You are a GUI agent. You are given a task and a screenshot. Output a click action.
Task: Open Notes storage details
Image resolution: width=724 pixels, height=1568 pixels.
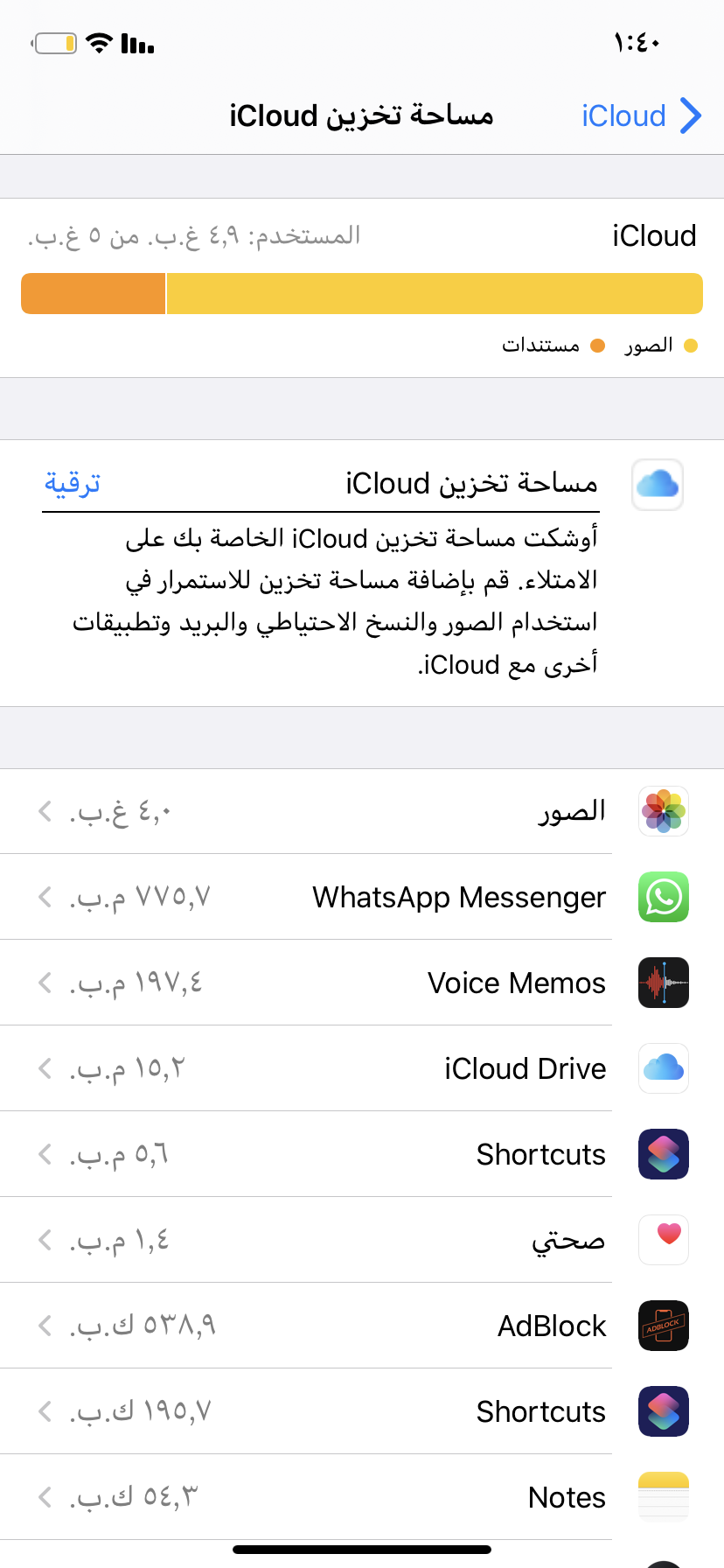(x=362, y=1497)
